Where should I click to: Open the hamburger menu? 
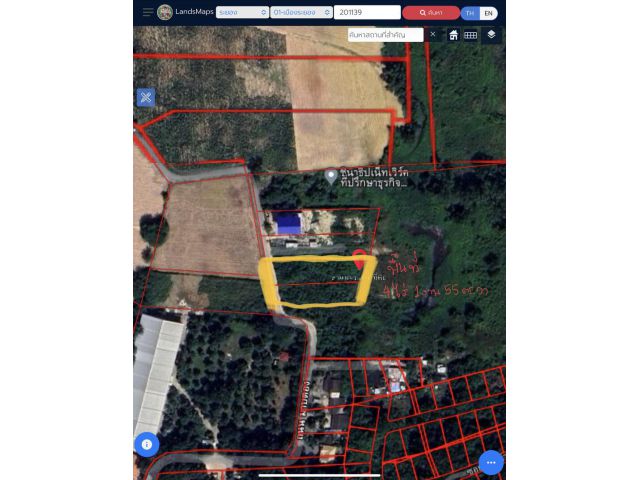pyautogui.click(x=148, y=12)
